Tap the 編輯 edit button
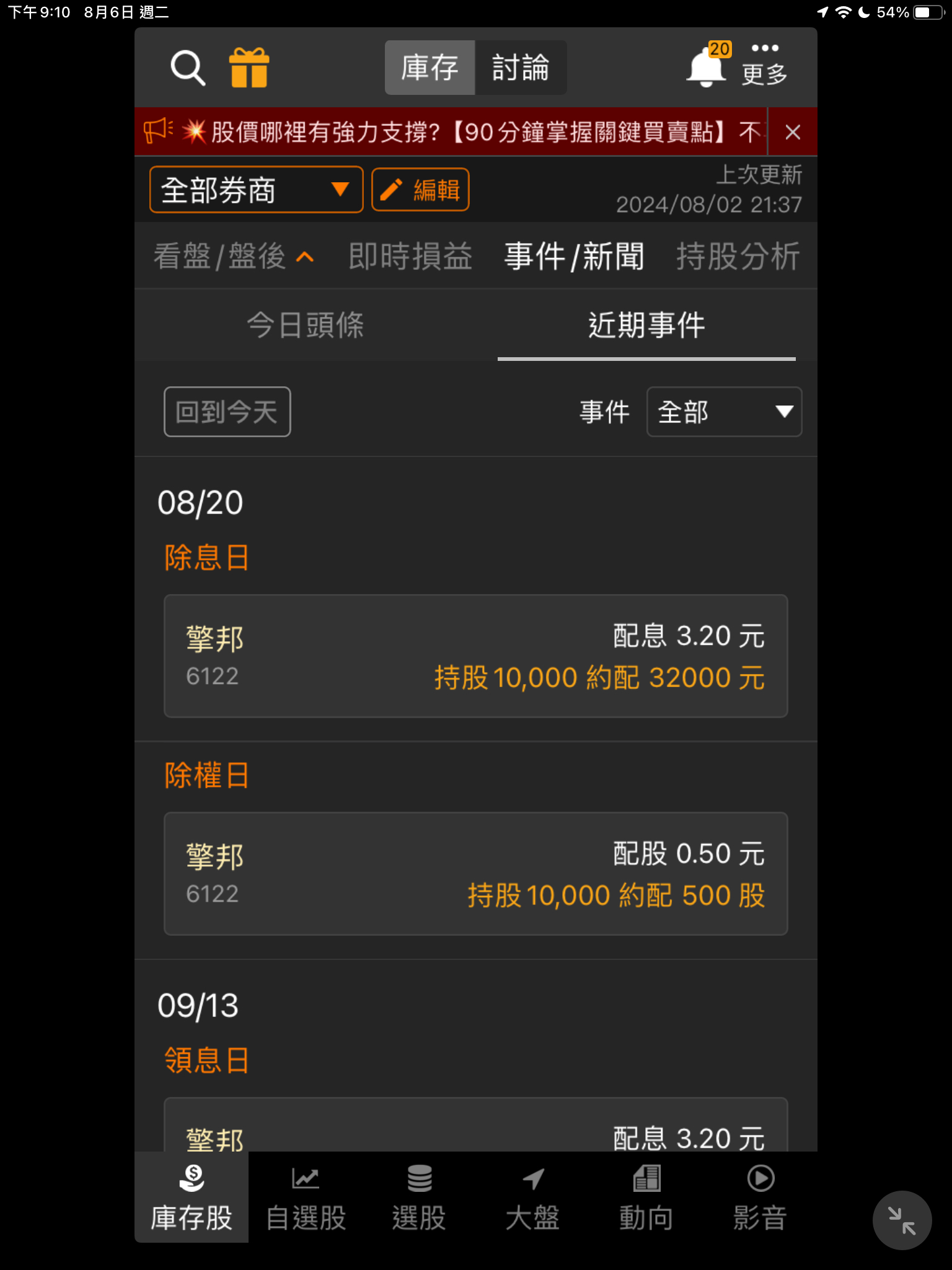Viewport: 952px width, 1270px height. (x=420, y=190)
